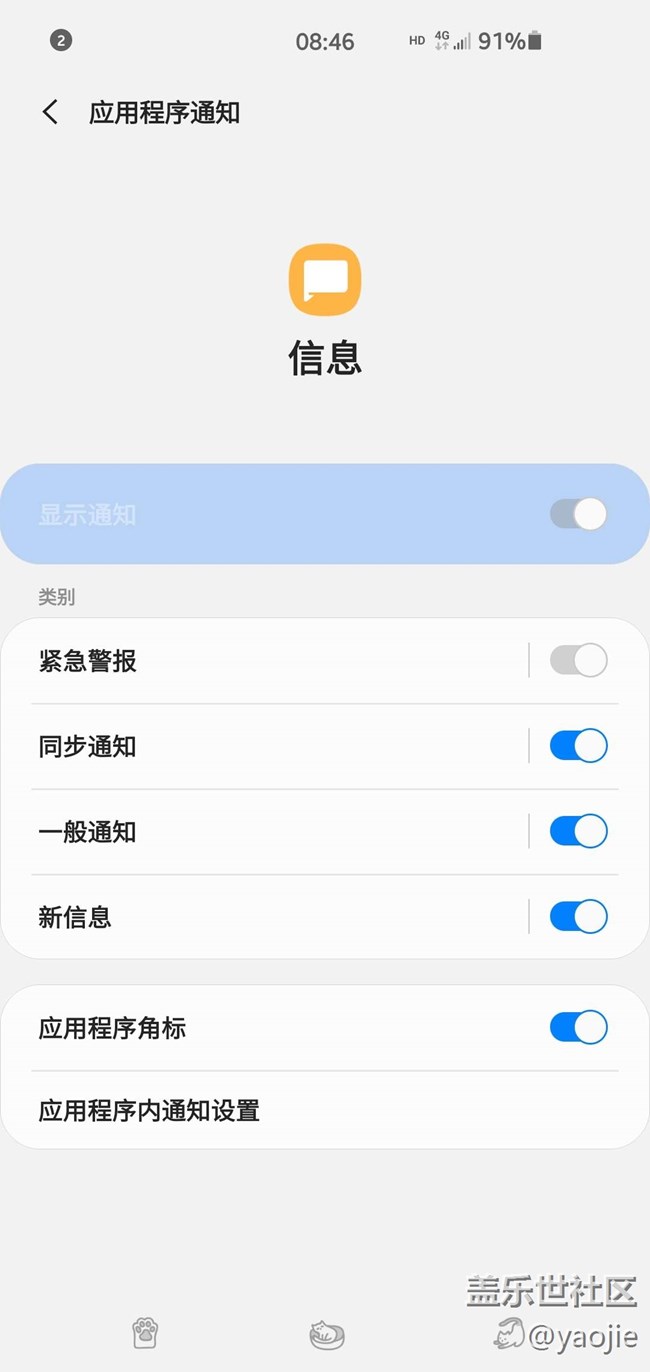Switch off the 新信息 toggle
This screenshot has width=650, height=1372.
578,916
